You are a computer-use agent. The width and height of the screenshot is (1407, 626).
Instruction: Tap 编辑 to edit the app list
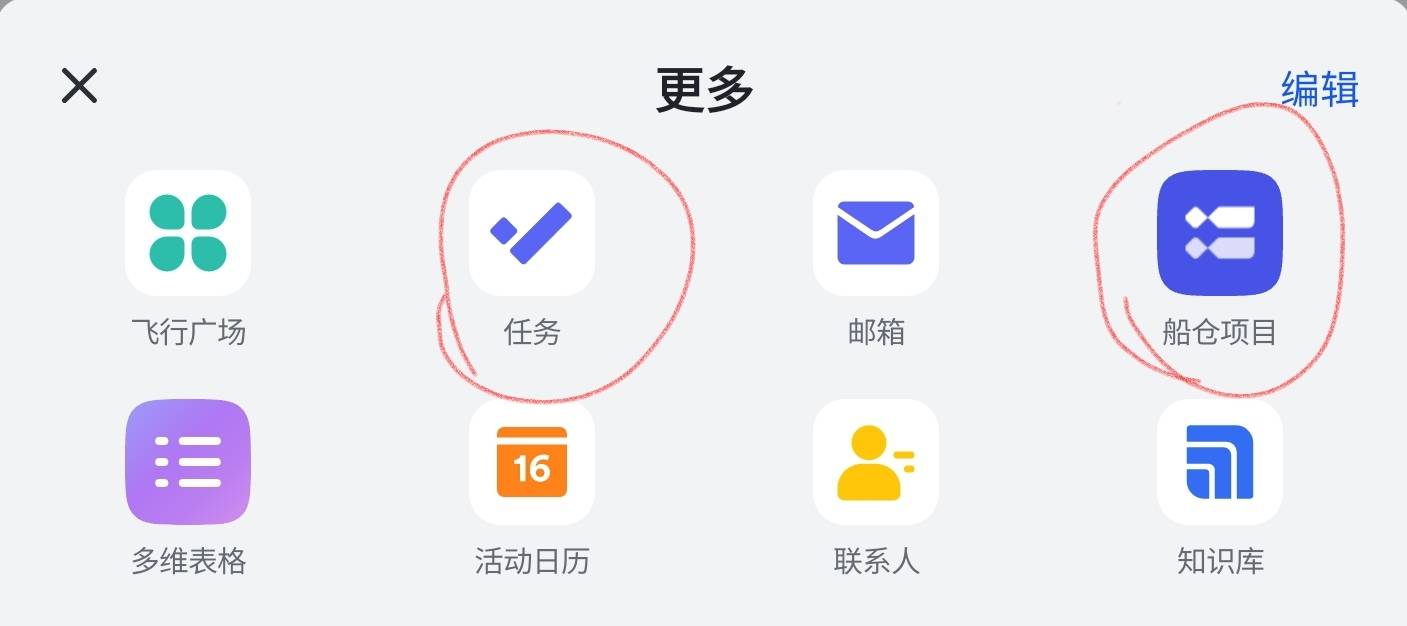(1319, 89)
